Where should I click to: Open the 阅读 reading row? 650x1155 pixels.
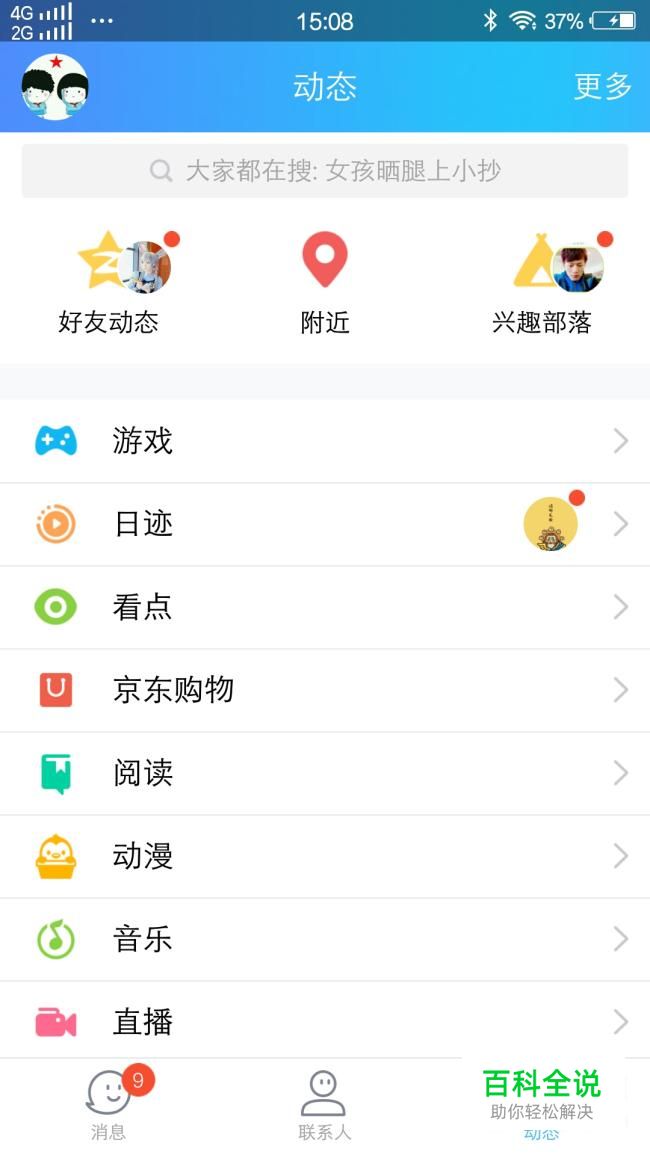point(325,773)
